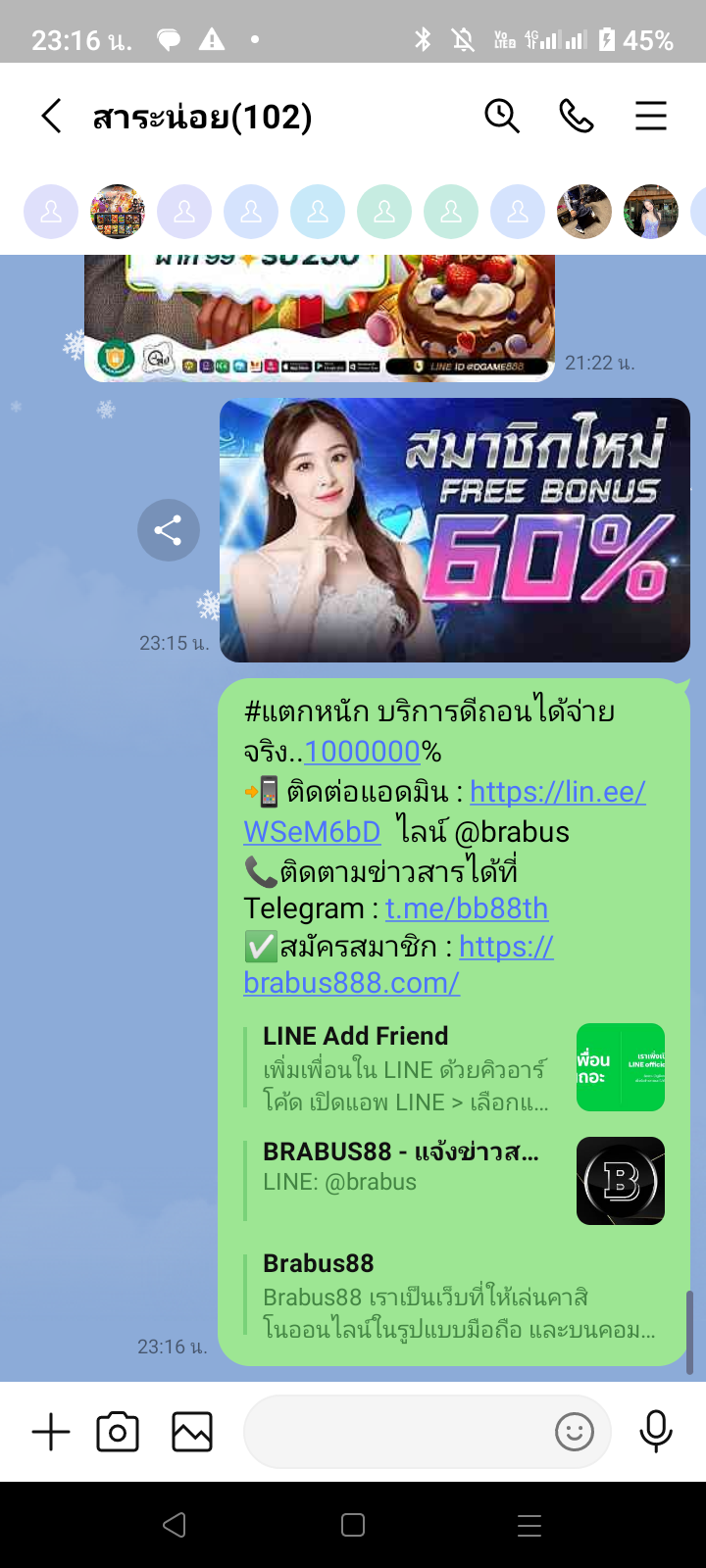Go back from the chat
The image size is (706, 1568).
(x=52, y=117)
